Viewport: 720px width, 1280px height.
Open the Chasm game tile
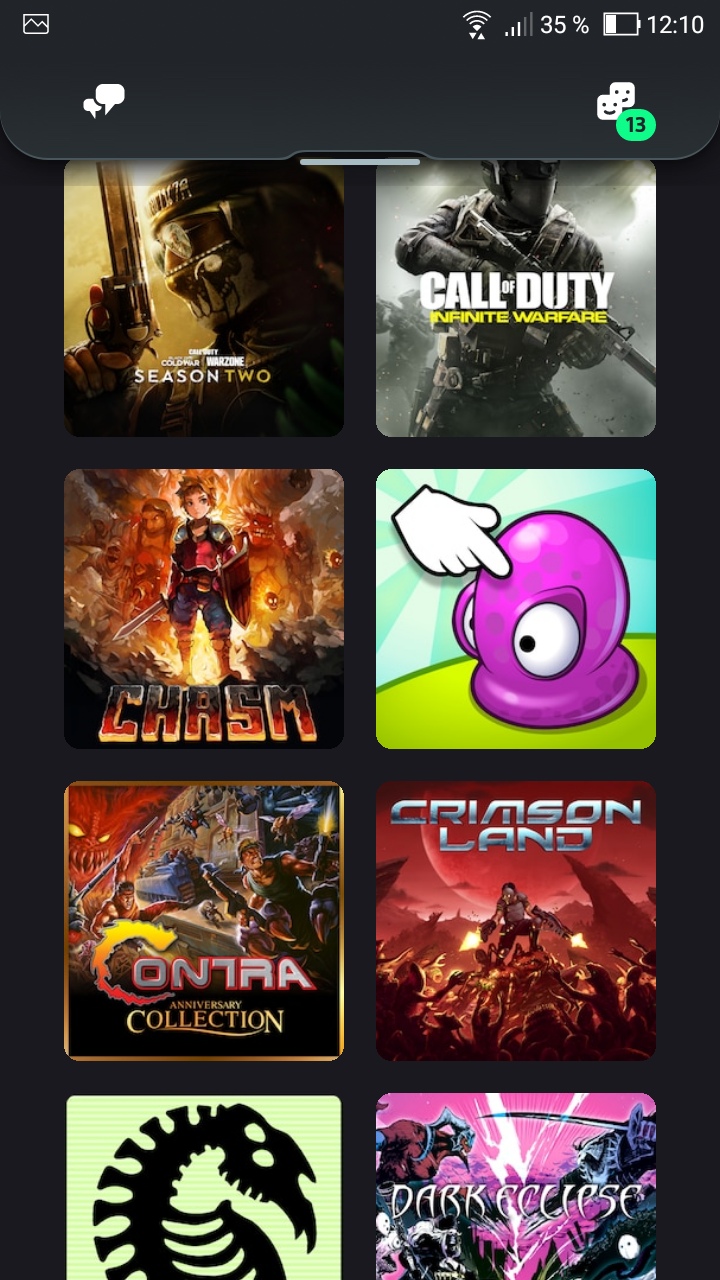(204, 609)
